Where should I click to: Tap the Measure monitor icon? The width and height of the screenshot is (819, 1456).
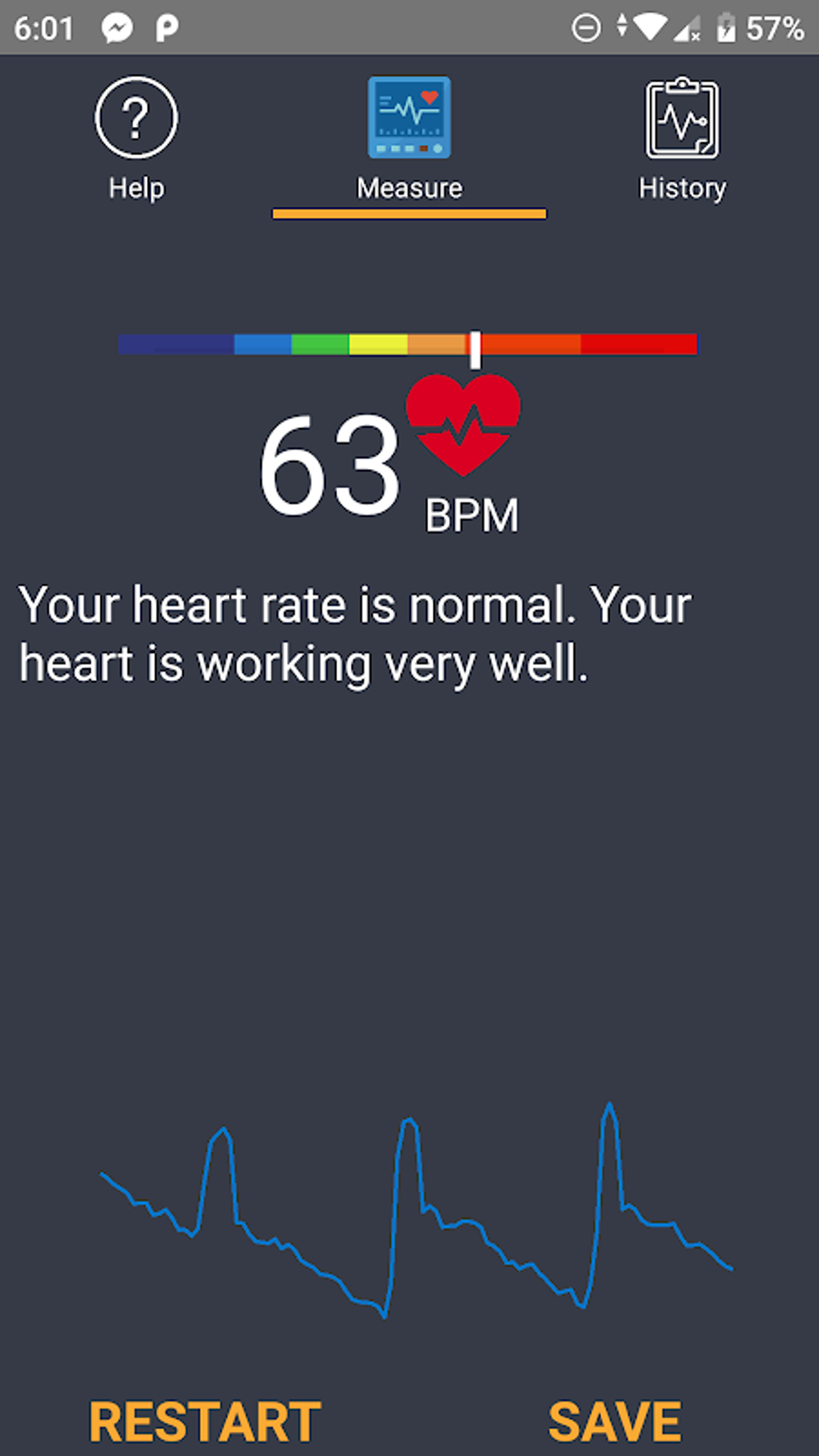[x=409, y=117]
